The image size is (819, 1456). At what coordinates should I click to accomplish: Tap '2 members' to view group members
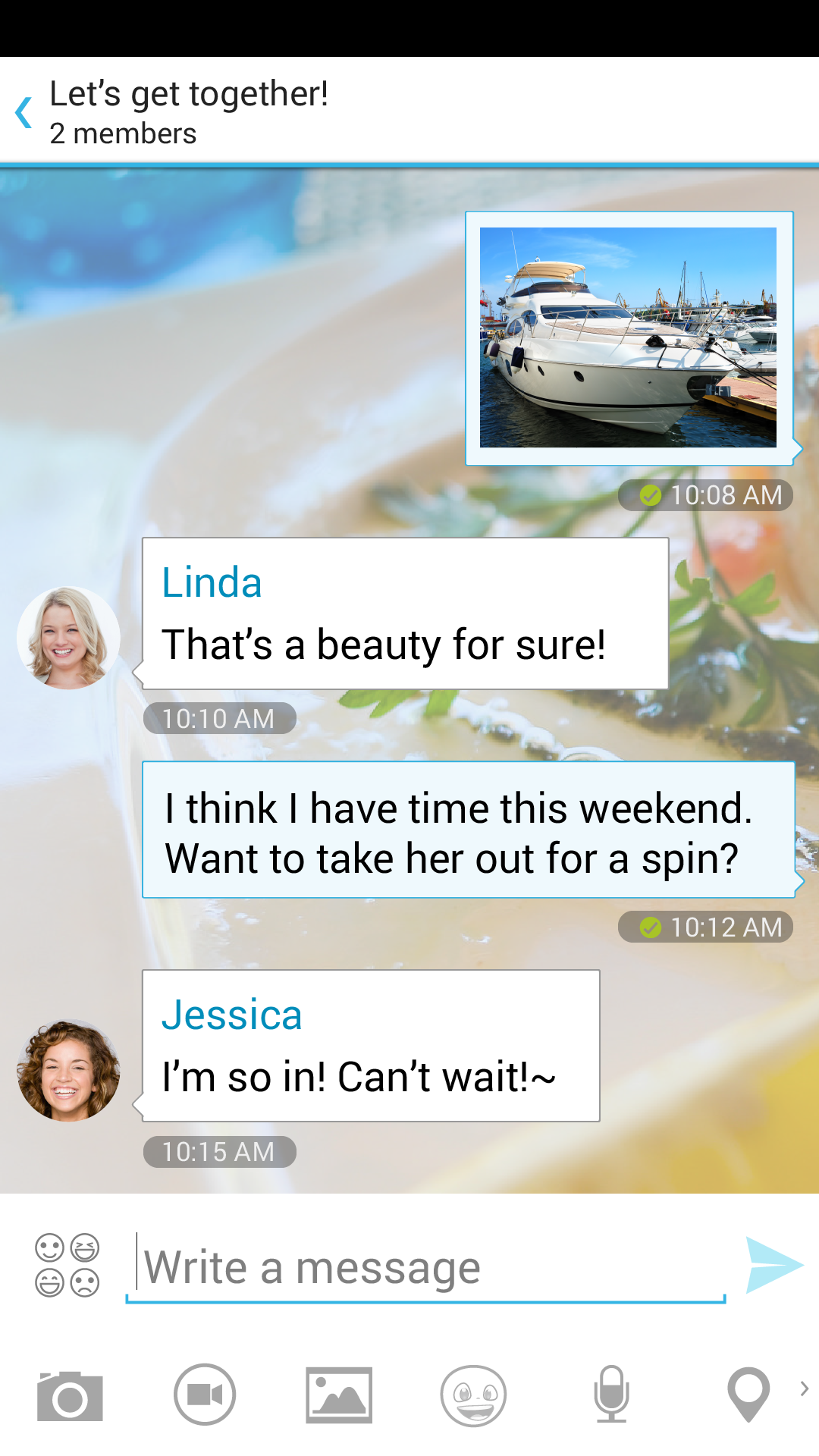(123, 134)
